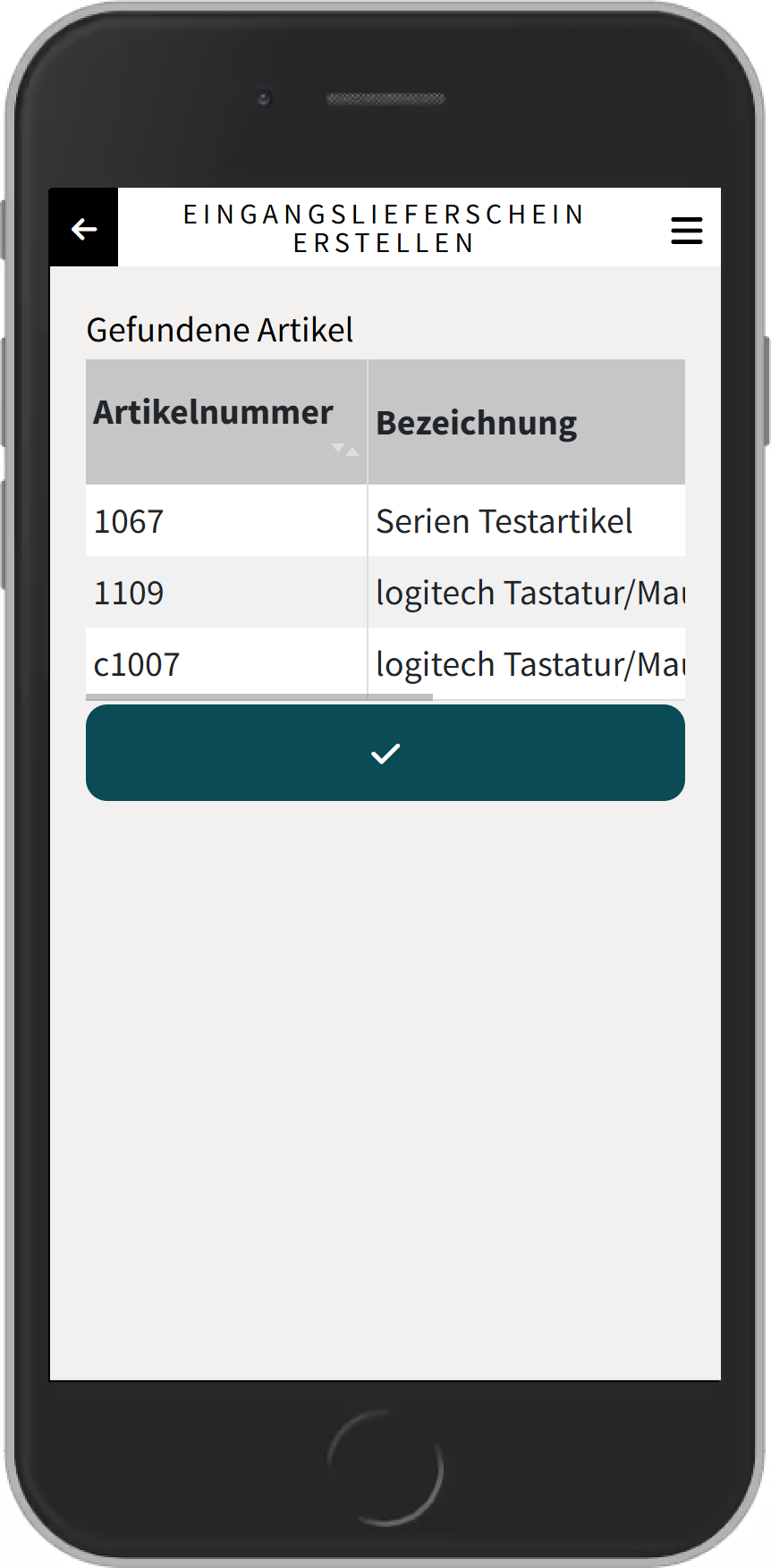Open the hamburger menu

686,230
